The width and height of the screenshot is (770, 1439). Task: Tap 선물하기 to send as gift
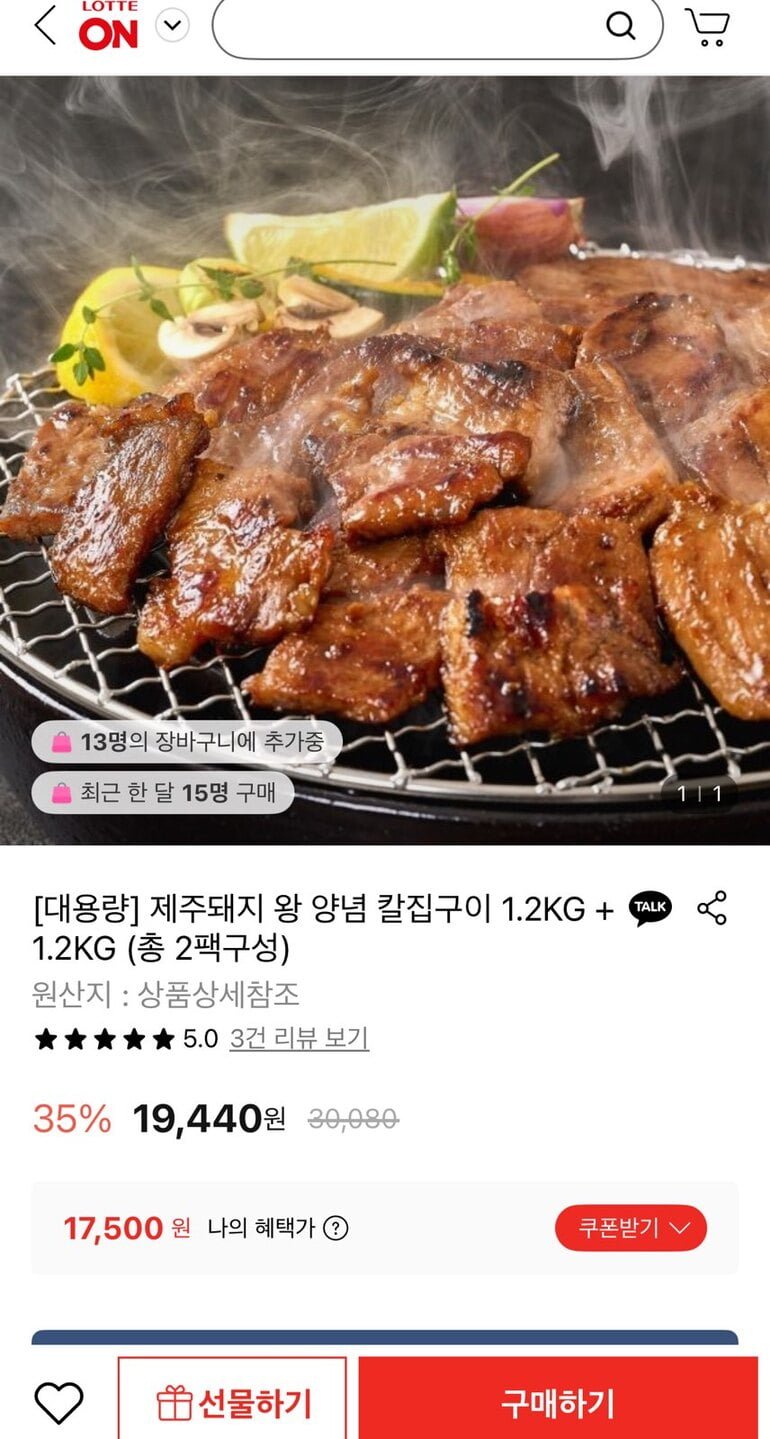(233, 1402)
